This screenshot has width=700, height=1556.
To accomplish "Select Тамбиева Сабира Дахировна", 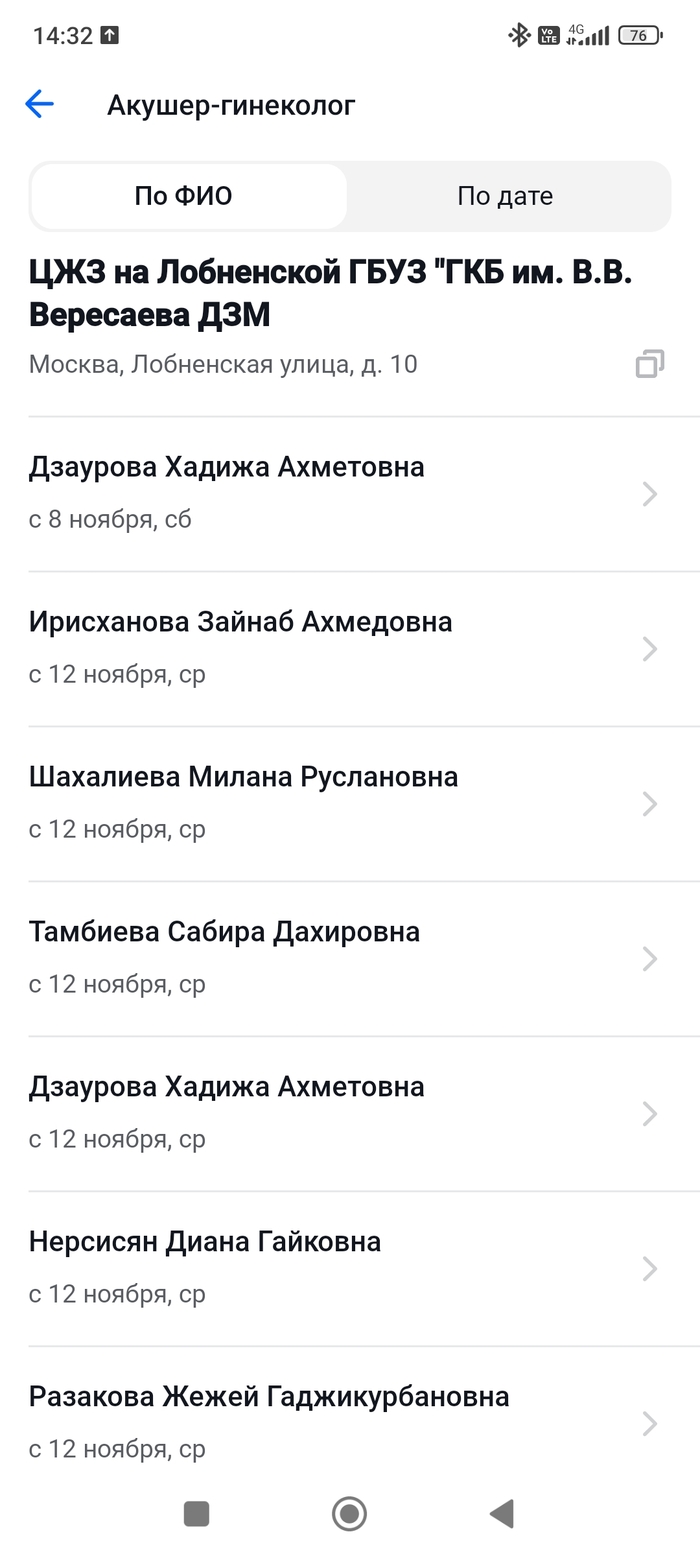I will pyautogui.click(x=340, y=958).
